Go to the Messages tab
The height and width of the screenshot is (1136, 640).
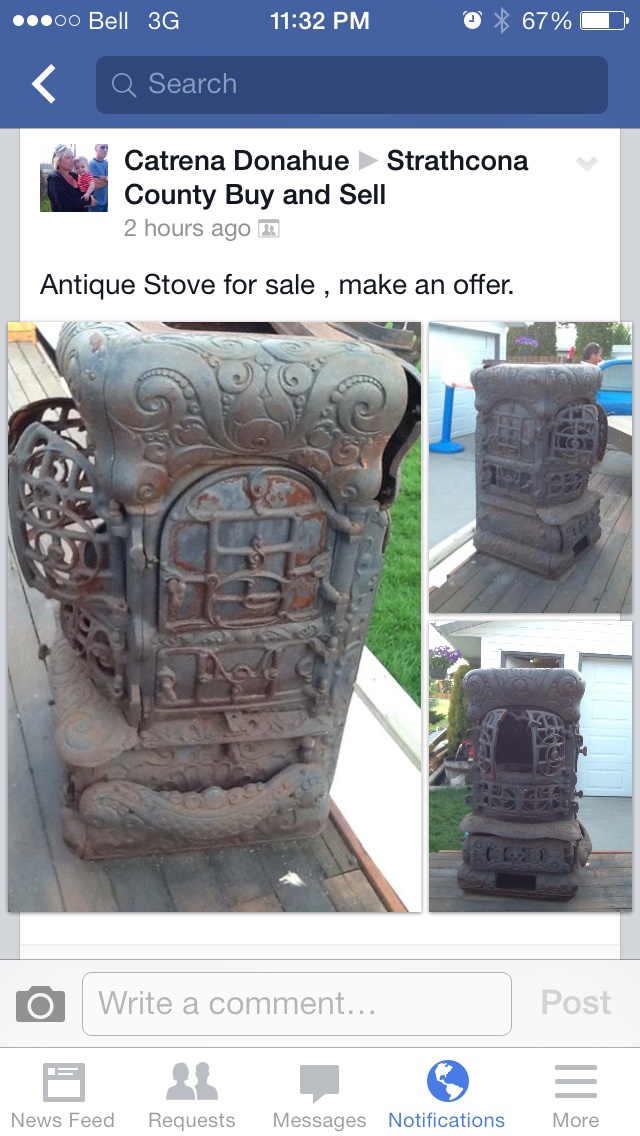click(x=319, y=1095)
